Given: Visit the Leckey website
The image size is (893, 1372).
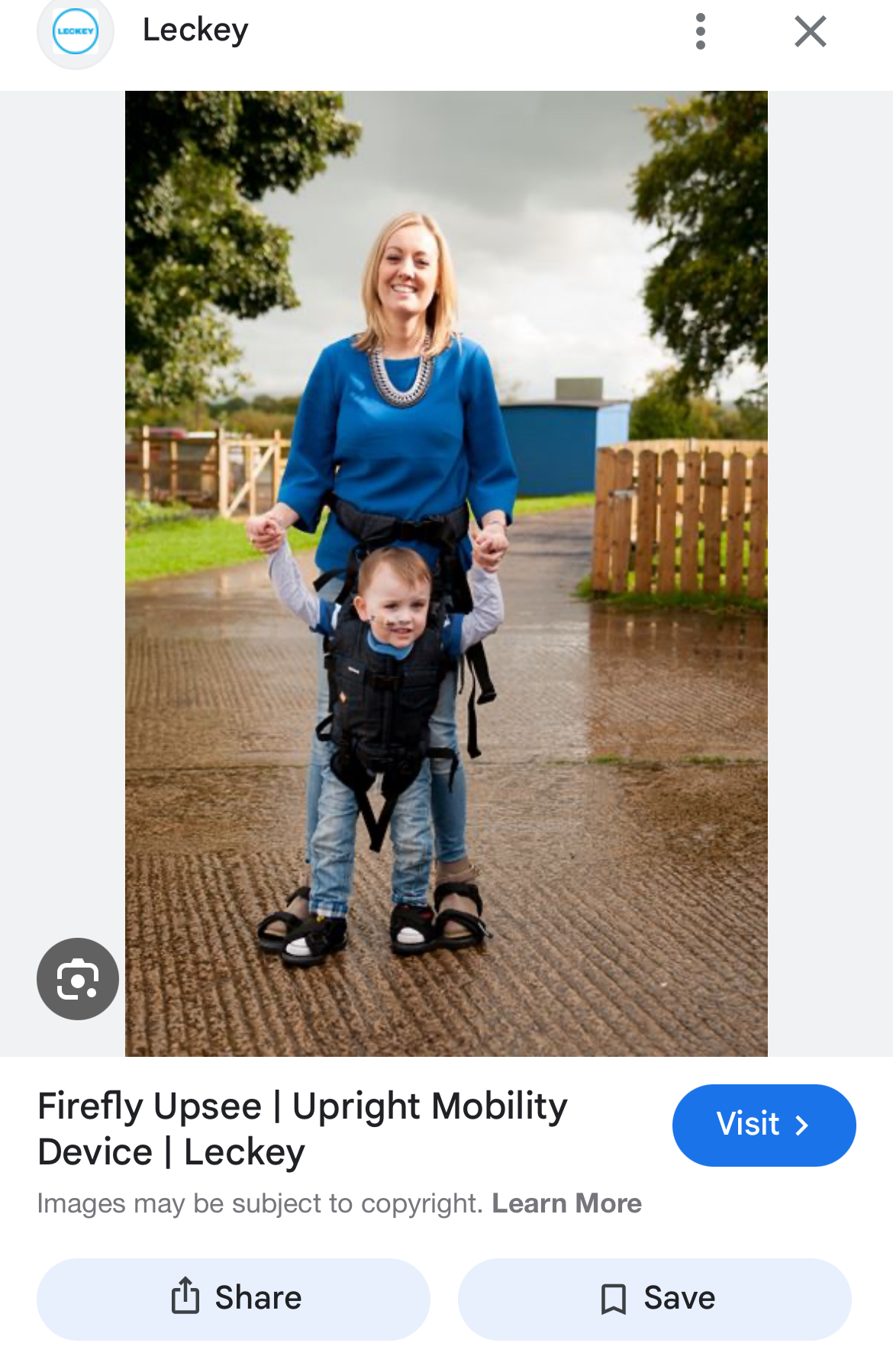Looking at the screenshot, I should point(763,1125).
